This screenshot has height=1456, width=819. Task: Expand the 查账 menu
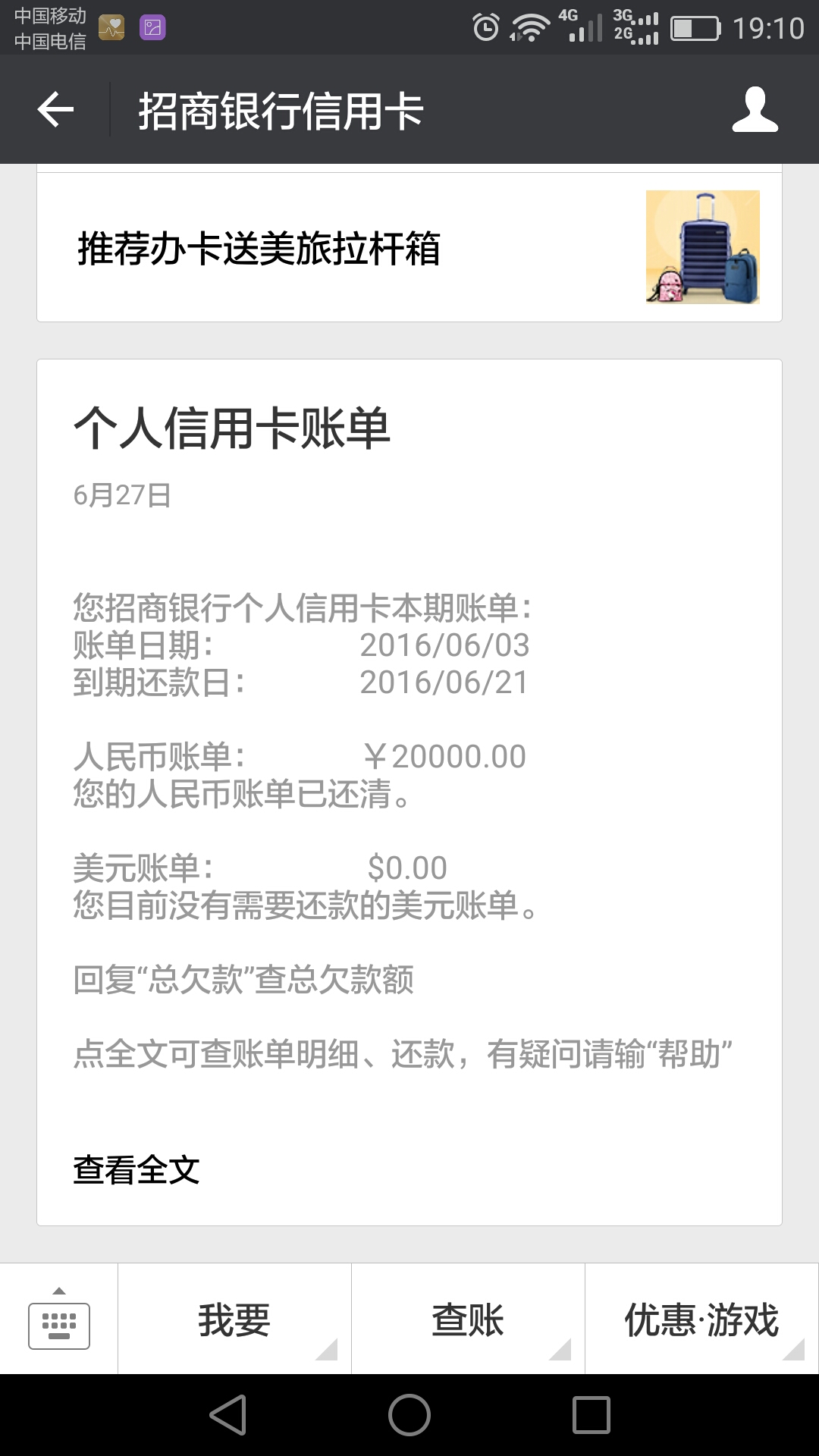pos(468,1319)
